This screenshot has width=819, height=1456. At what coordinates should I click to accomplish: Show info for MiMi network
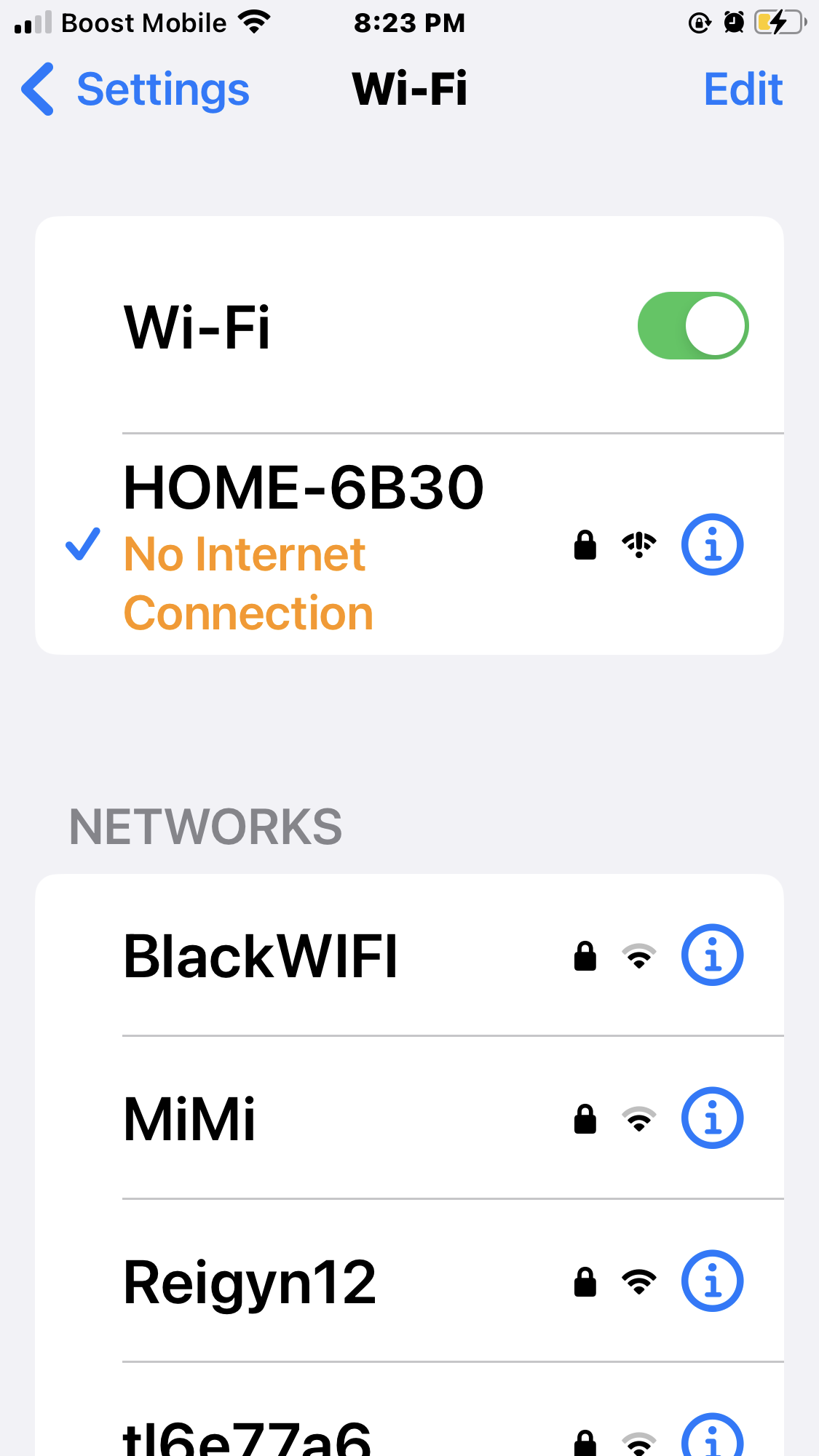point(711,1118)
